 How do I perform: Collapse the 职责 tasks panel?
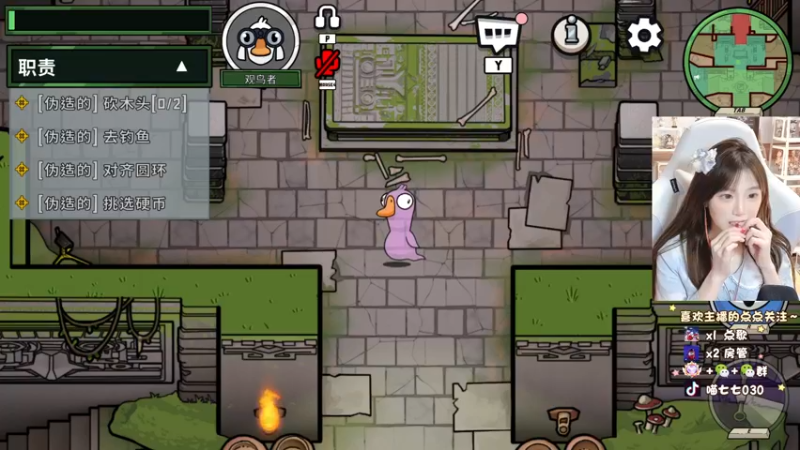click(x=181, y=67)
